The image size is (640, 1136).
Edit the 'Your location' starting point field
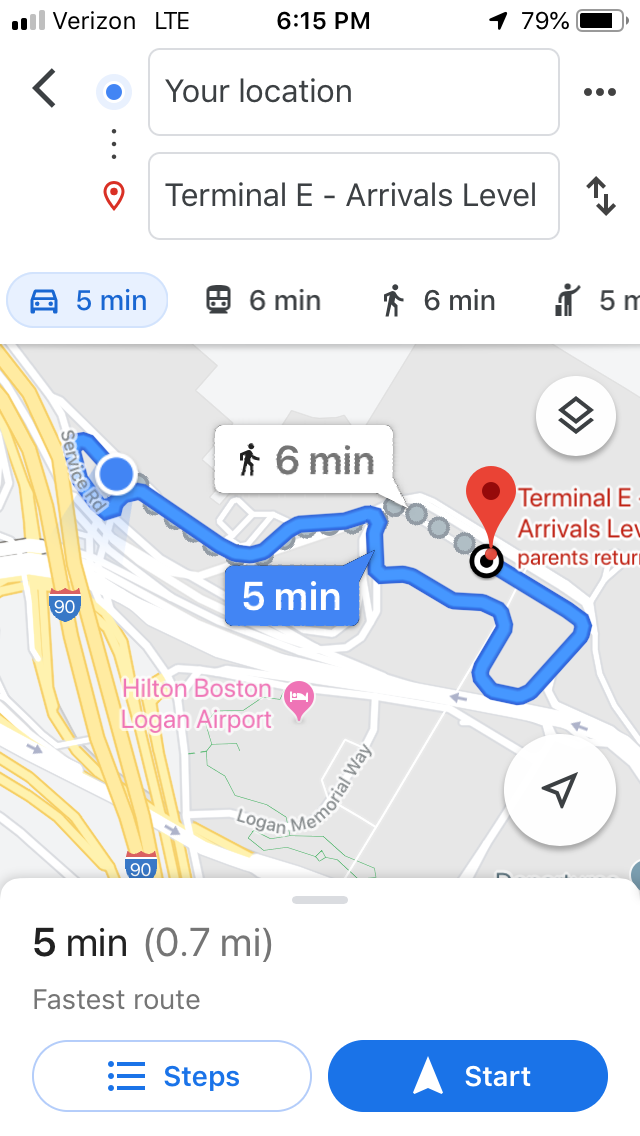(353, 92)
